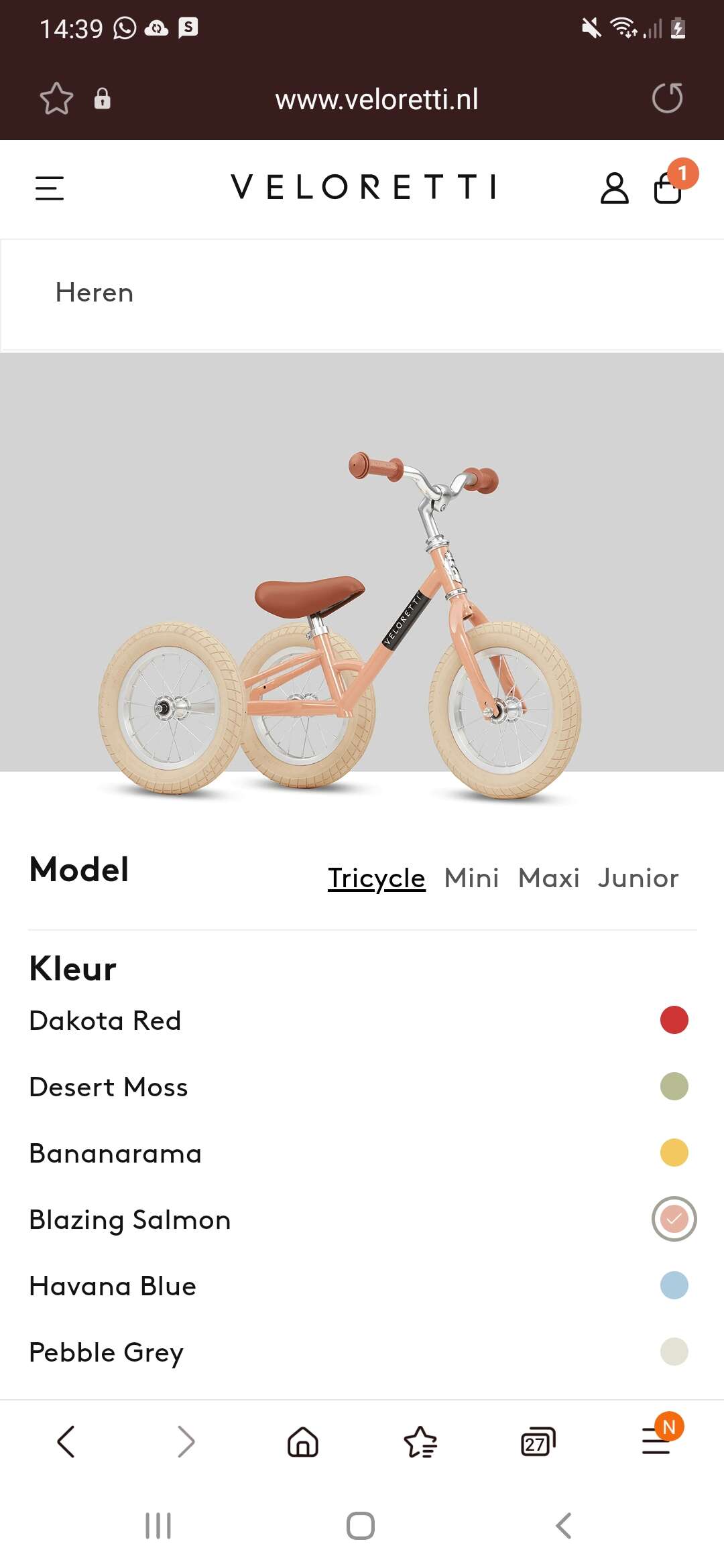Go back to the previous web page
This screenshot has height=1568, width=724.
66,1441
